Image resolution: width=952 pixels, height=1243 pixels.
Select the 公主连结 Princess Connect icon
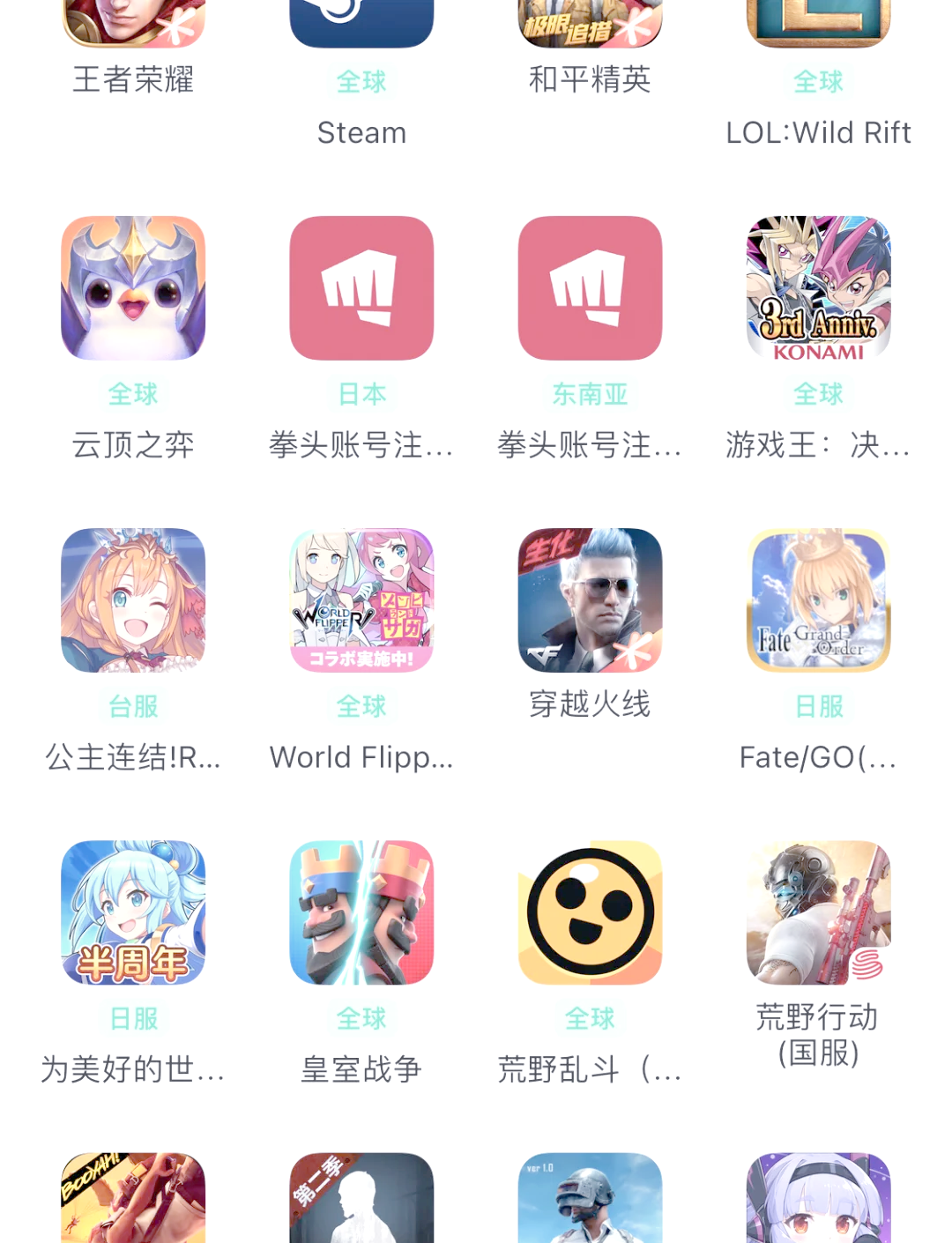[x=132, y=600]
